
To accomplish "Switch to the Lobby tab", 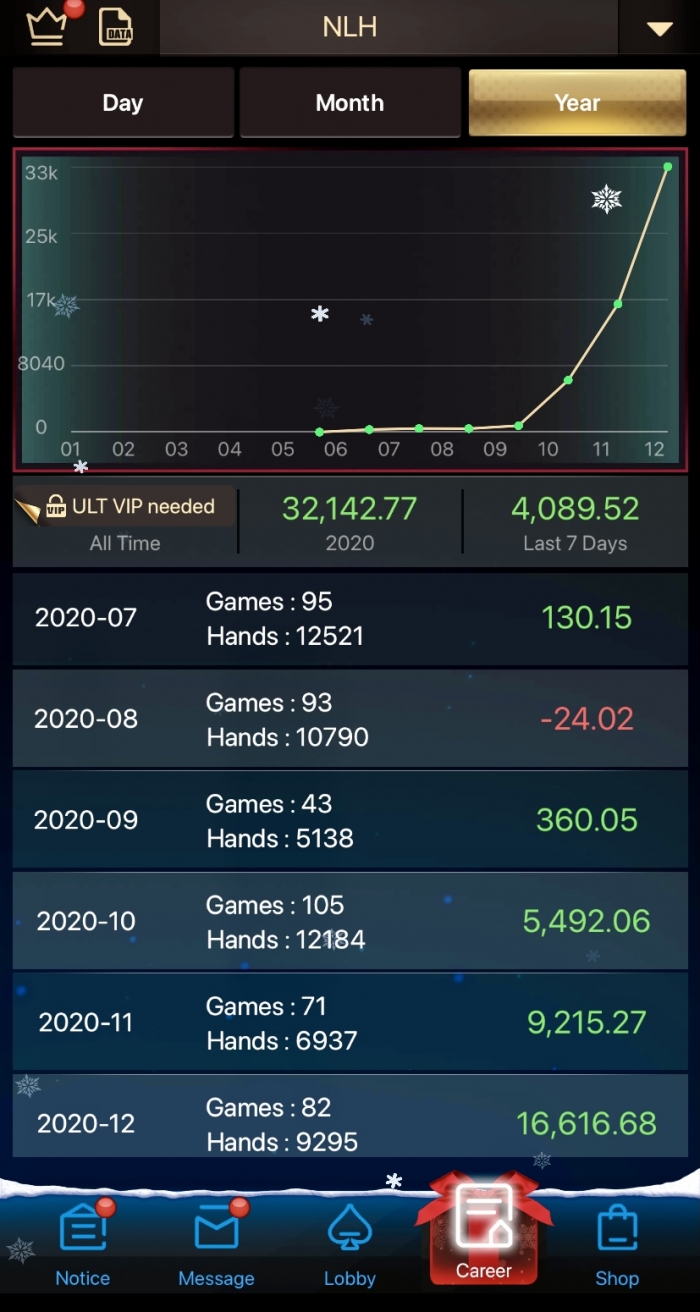I will (x=350, y=1244).
